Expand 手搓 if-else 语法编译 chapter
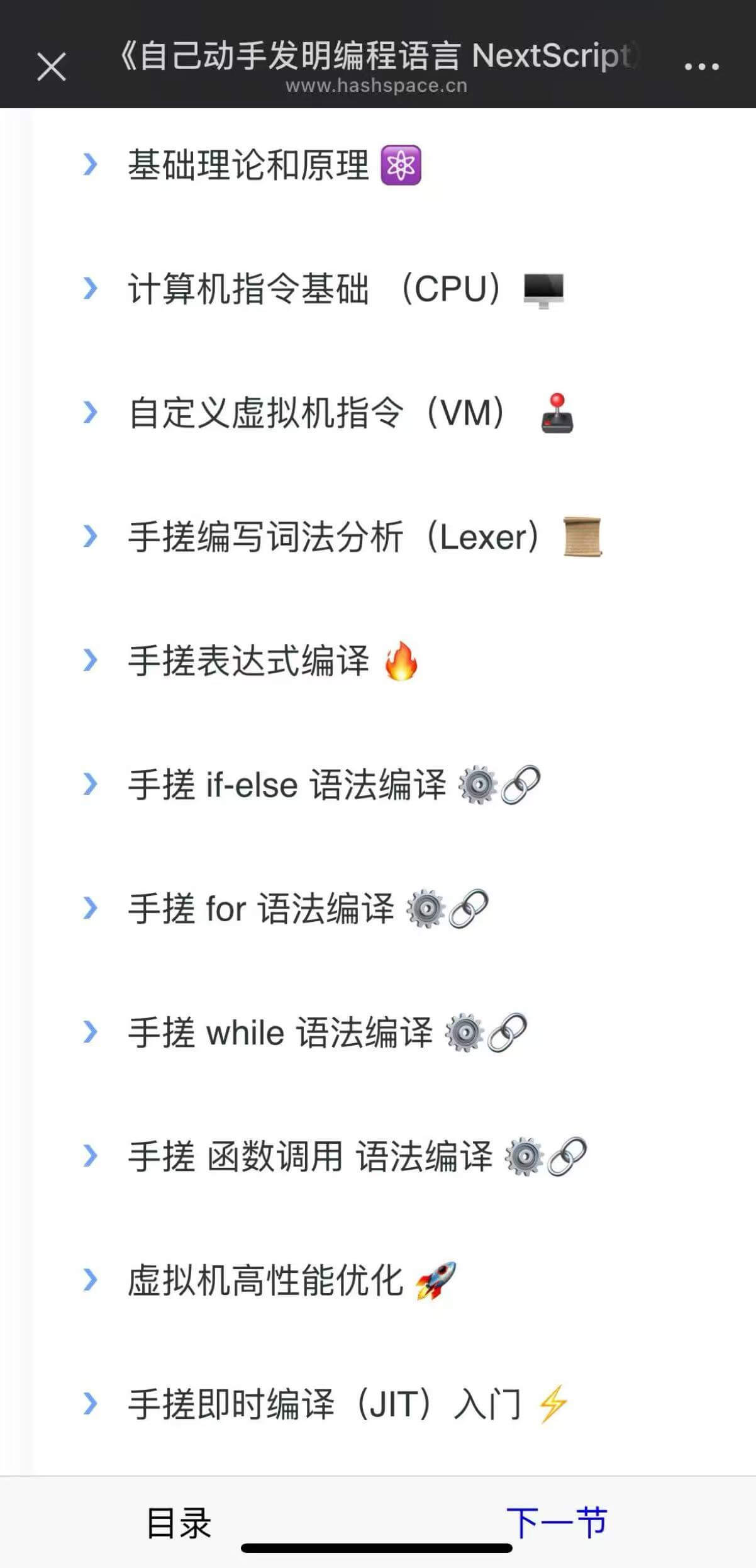756x1568 pixels. pyautogui.click(x=91, y=785)
